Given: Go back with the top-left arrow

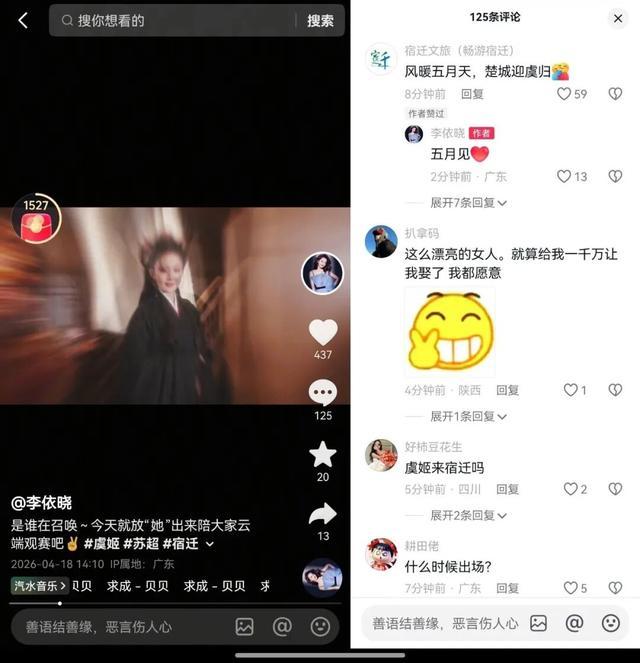Looking at the screenshot, I should click(x=23, y=20).
